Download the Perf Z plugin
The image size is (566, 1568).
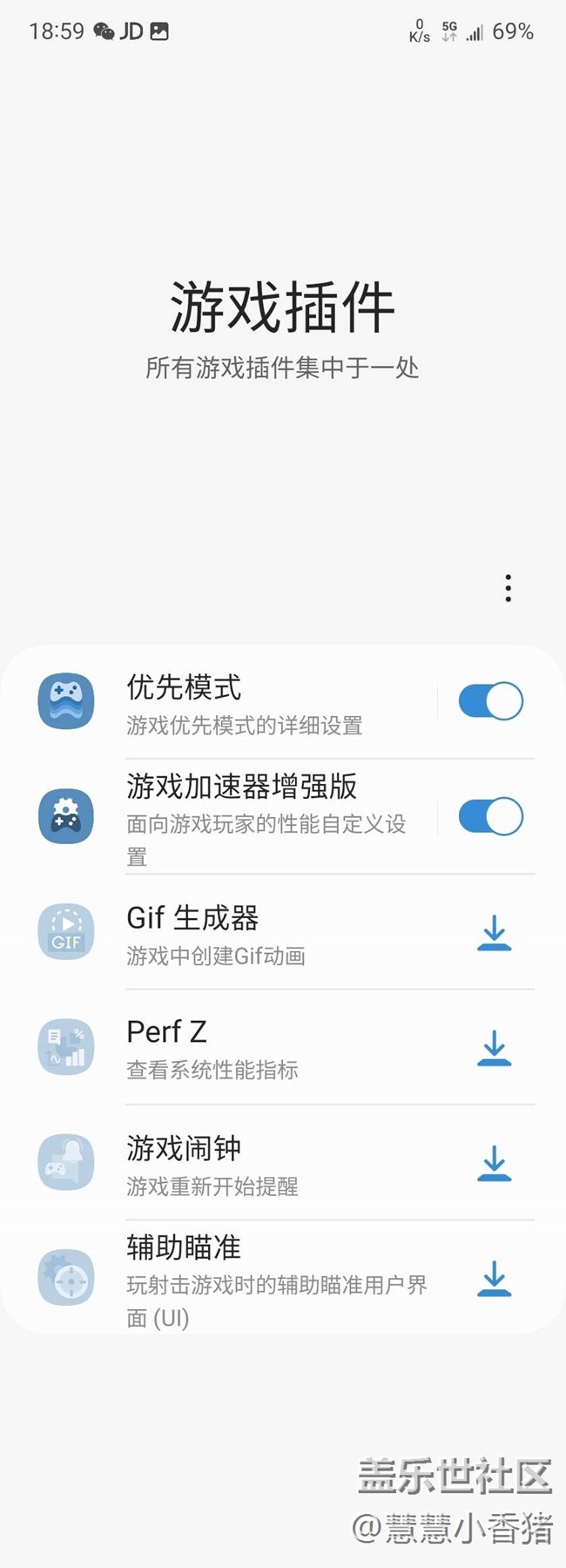(494, 1048)
